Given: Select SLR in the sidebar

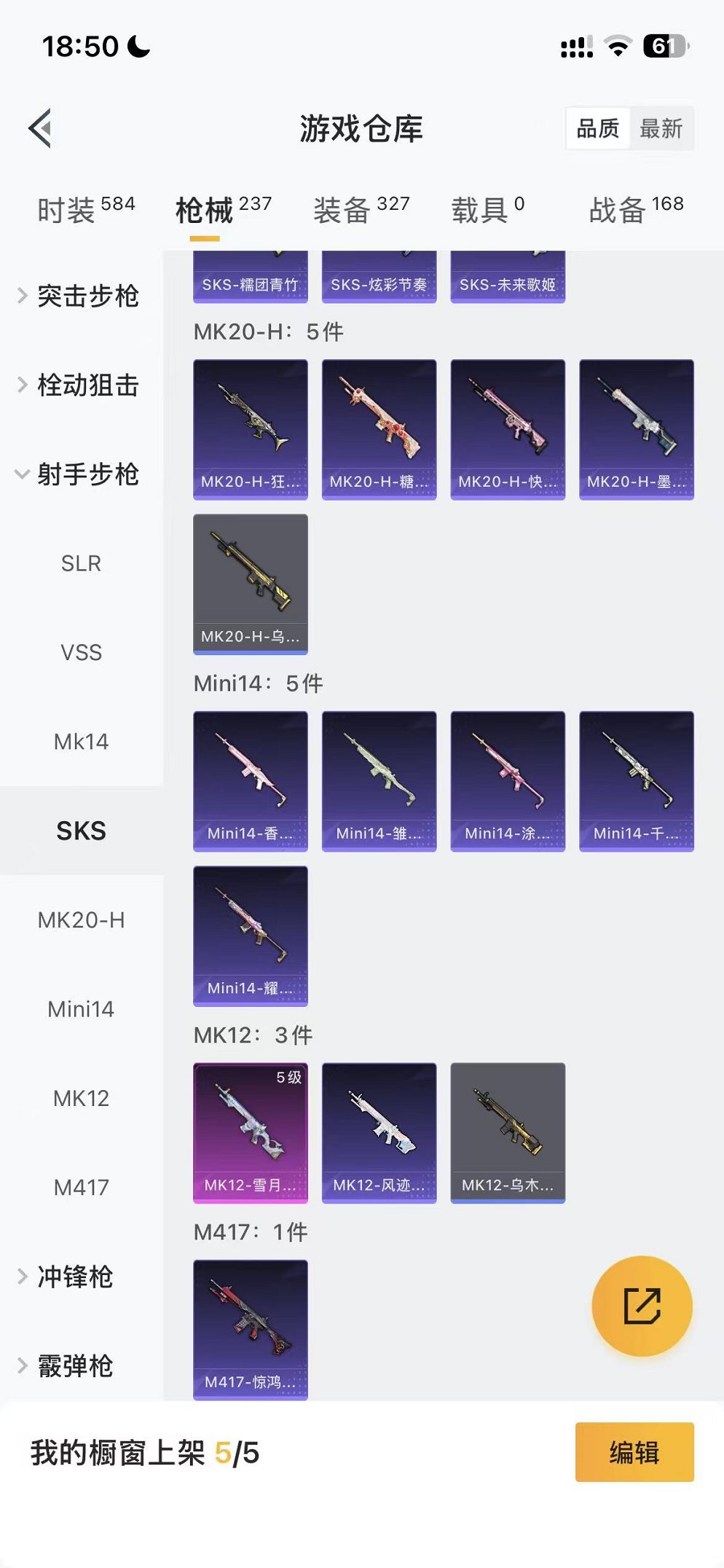Looking at the screenshot, I should coord(81,563).
